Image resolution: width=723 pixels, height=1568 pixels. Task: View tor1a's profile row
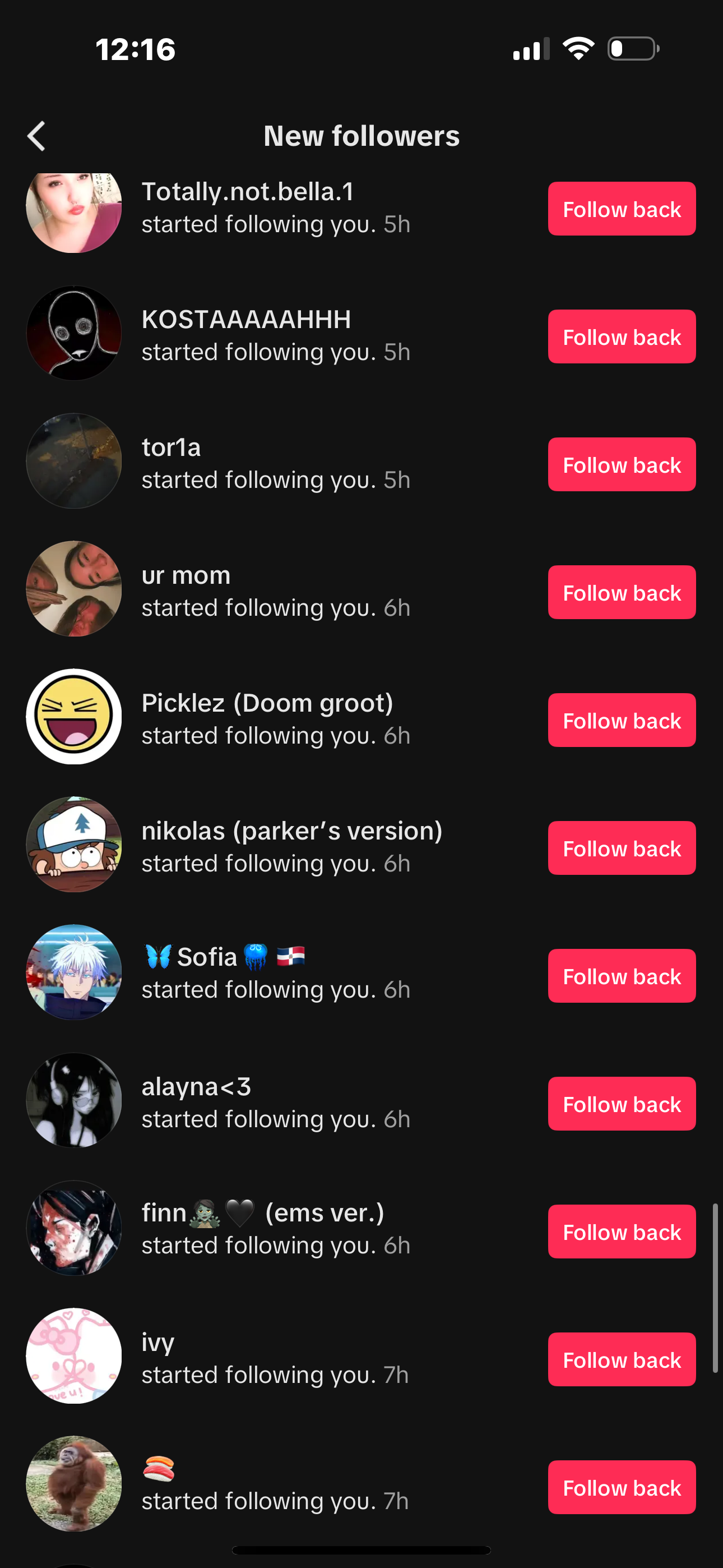pos(274,464)
